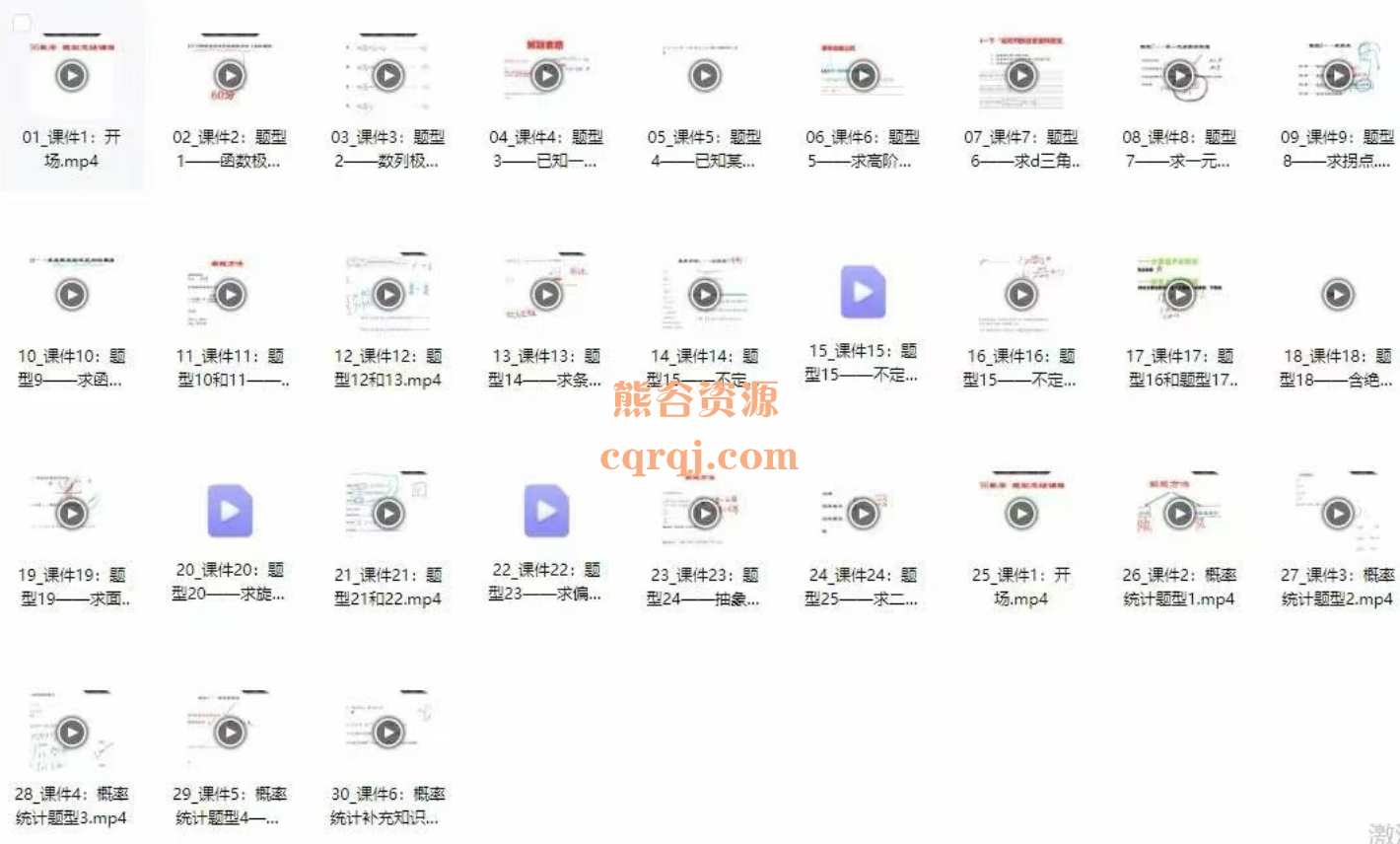Image resolution: width=1400 pixels, height=844 pixels.
Task: Open 10_课件10 题型9 求函
Action: [72, 295]
